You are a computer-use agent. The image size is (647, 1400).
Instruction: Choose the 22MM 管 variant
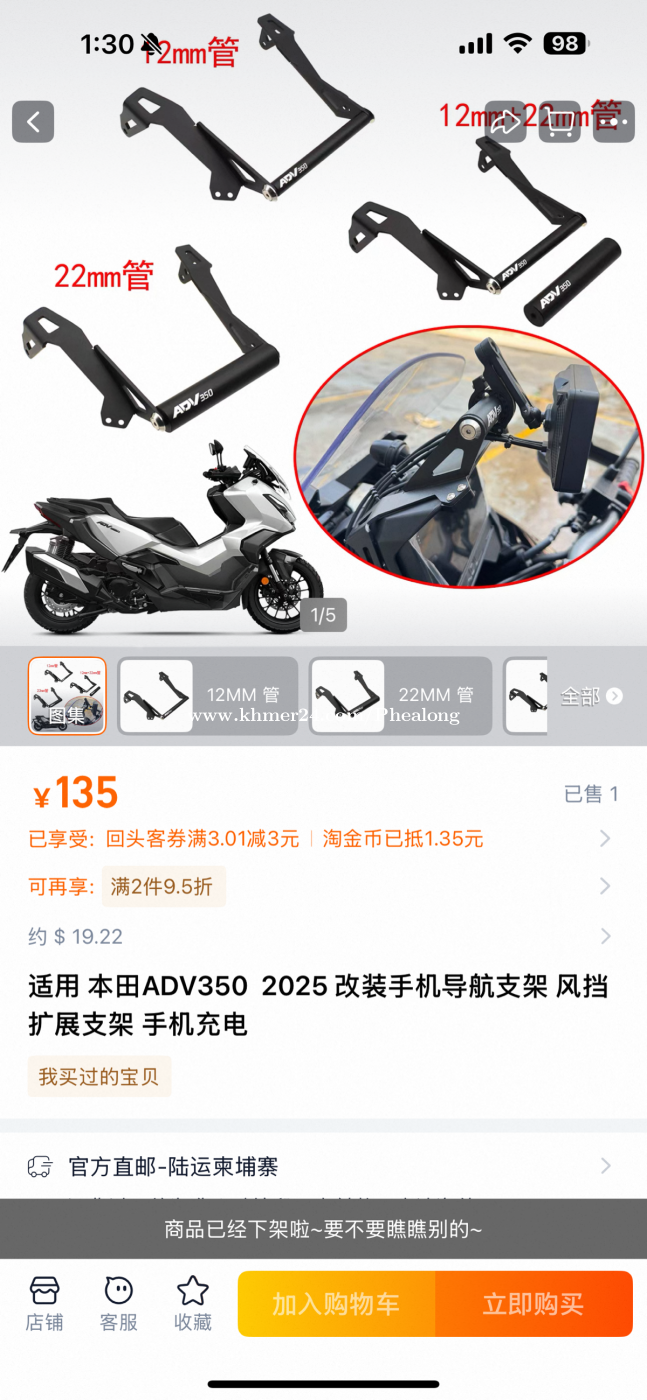tap(400, 696)
